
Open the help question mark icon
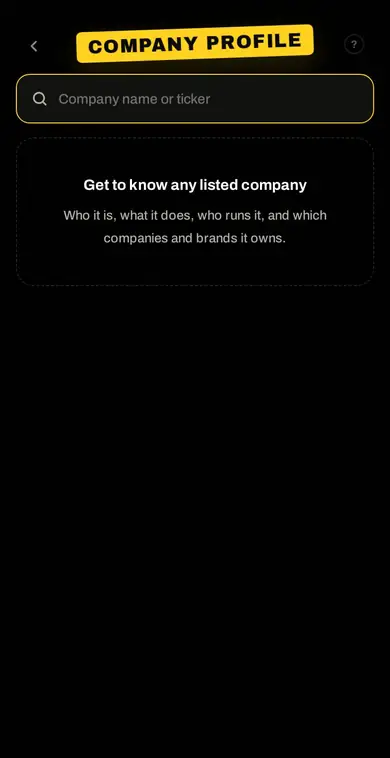[x=354, y=45]
